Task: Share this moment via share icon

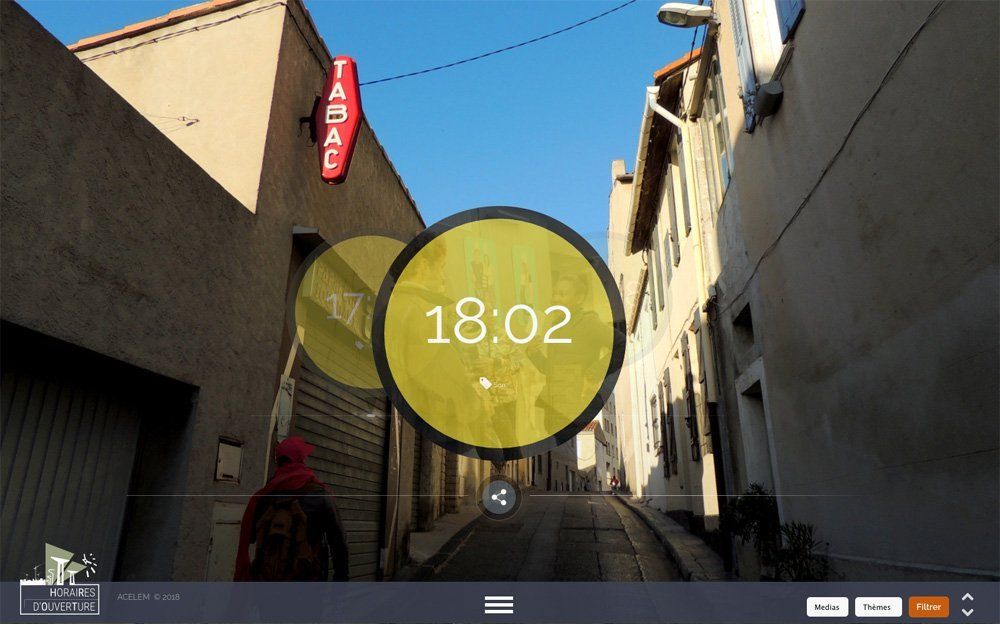Action: (499, 496)
